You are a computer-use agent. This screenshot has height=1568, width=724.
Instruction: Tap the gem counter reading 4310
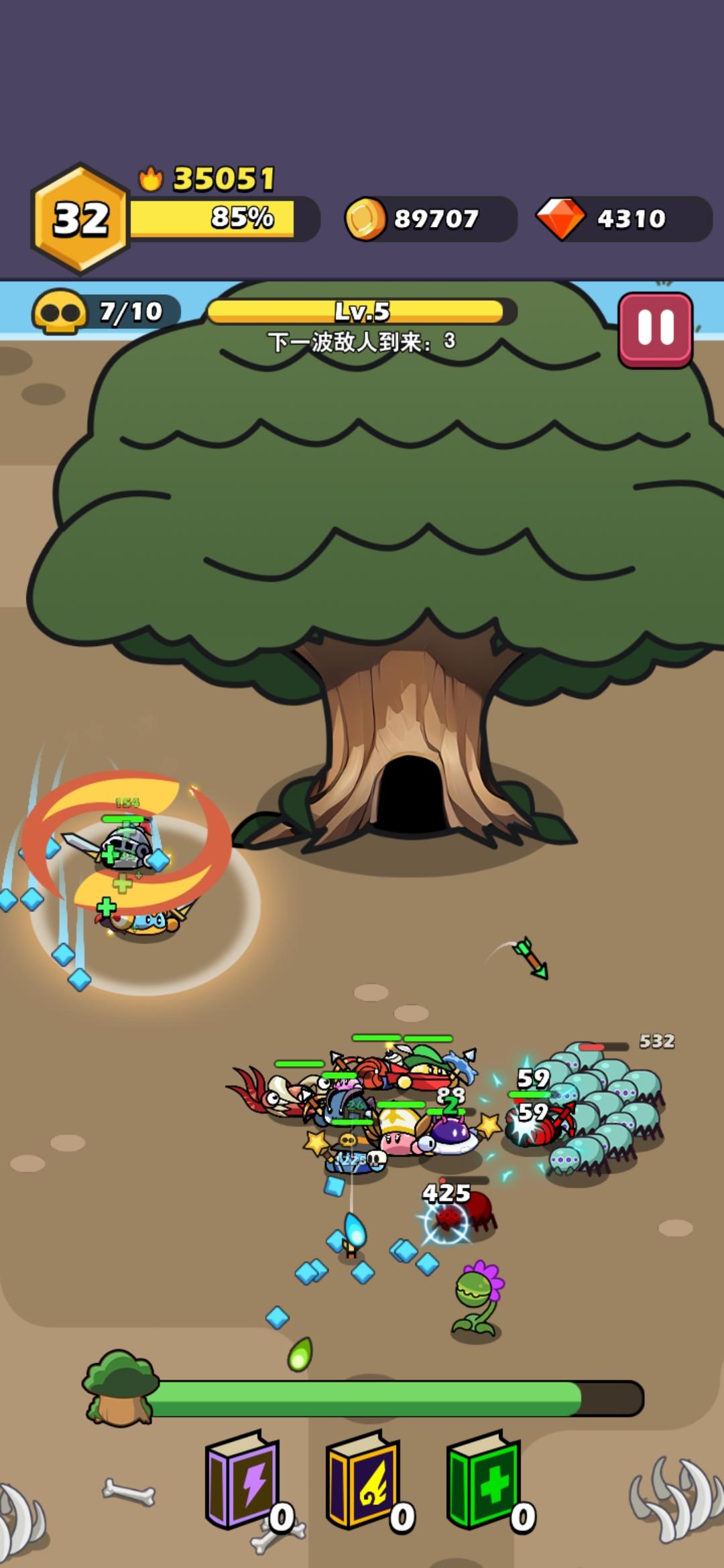pos(630,216)
